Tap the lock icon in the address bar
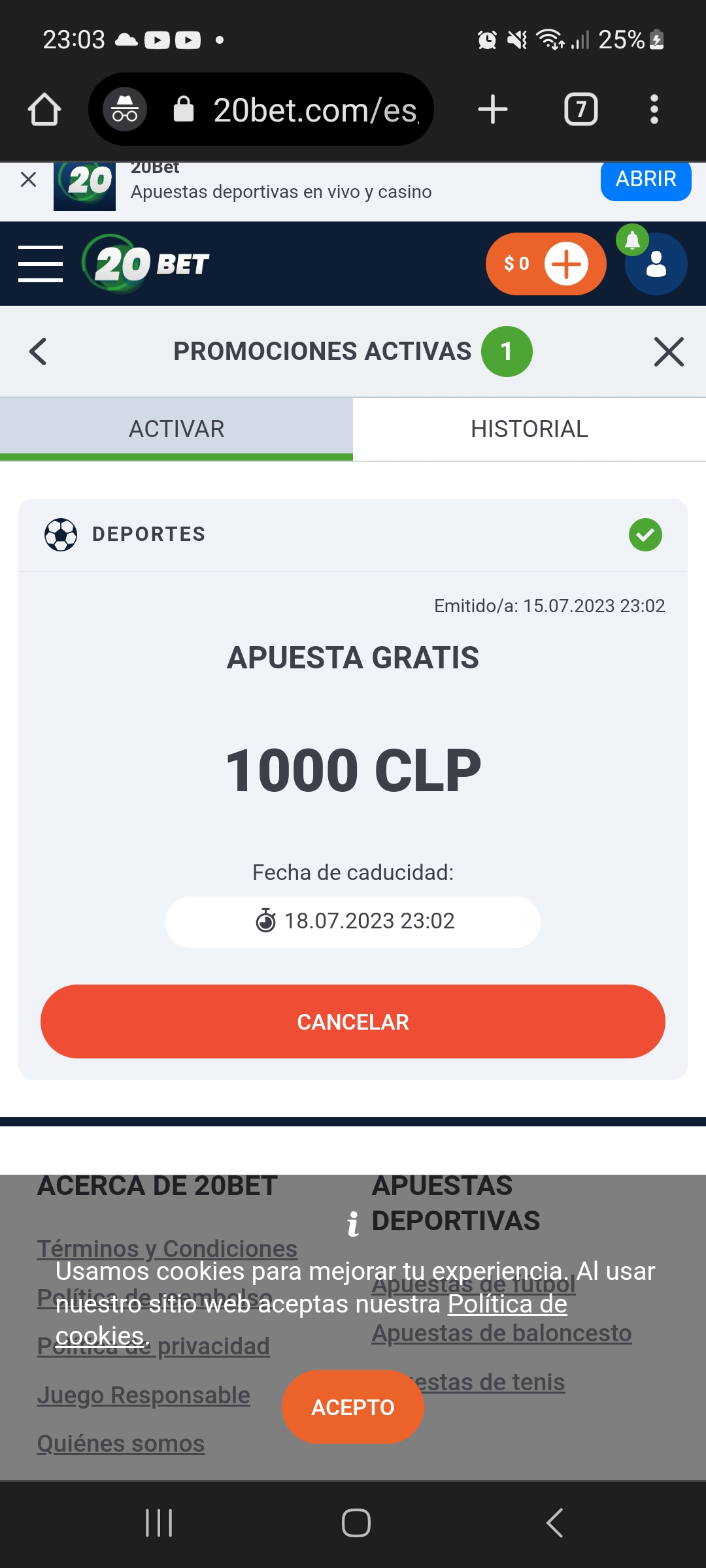The height and width of the screenshot is (1568, 706). 184,109
